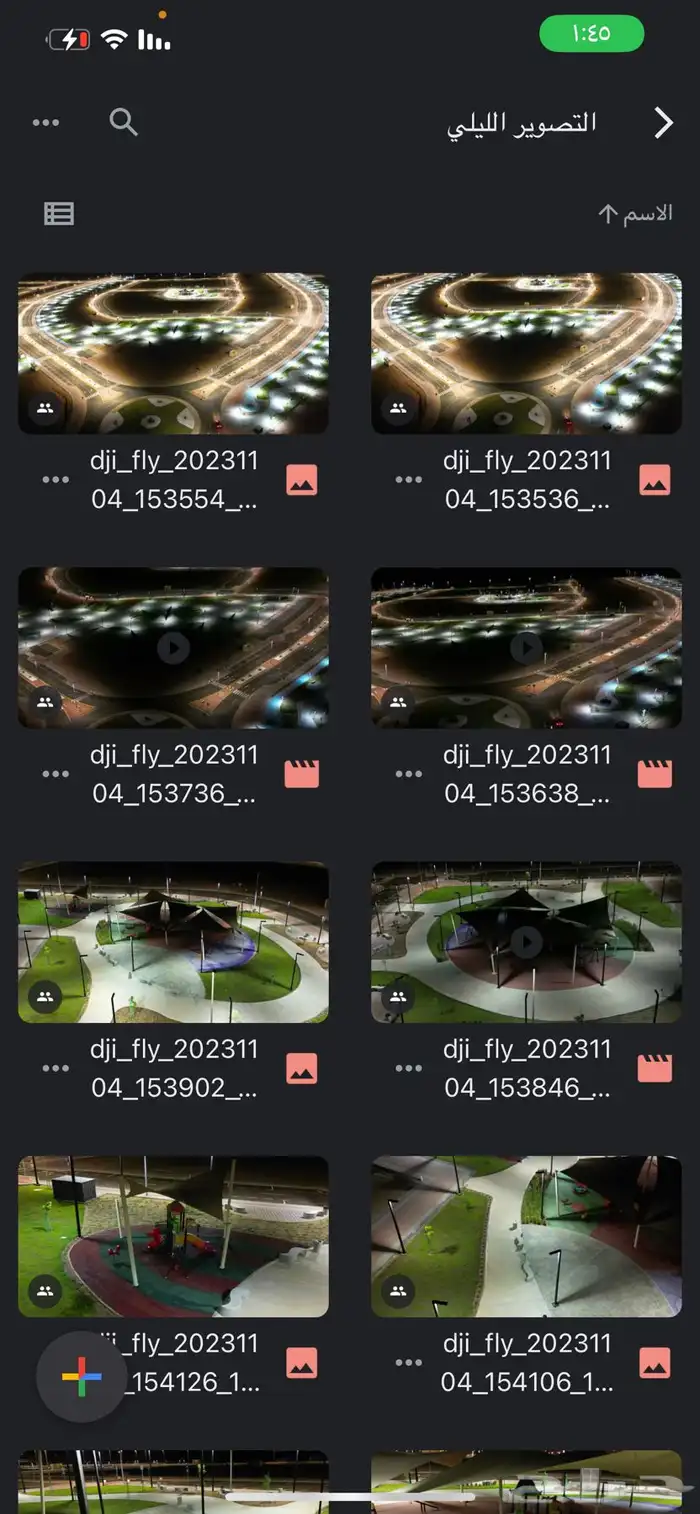Open photo dji_fly_20231104_153554
This screenshot has width=700, height=1514.
173,353
